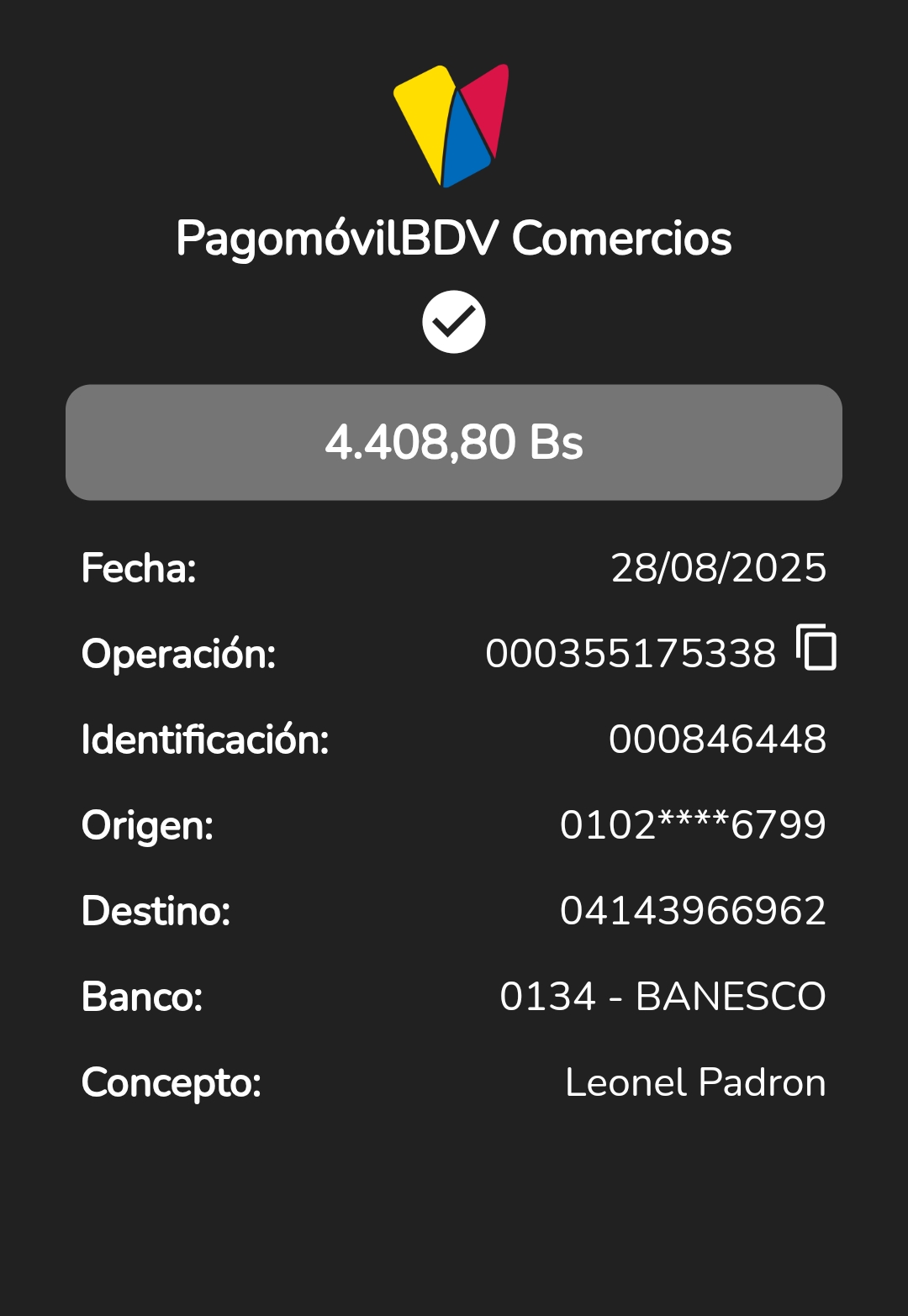Copy the operation number 000355175338
The width and height of the screenshot is (908, 1316).
[x=816, y=648]
